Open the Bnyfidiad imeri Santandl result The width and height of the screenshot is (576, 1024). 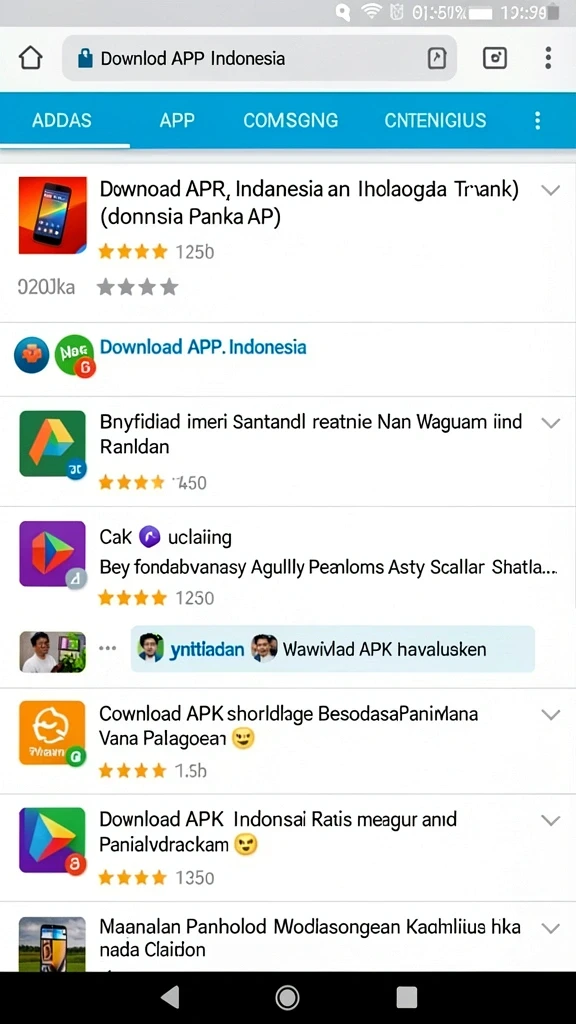click(x=288, y=451)
